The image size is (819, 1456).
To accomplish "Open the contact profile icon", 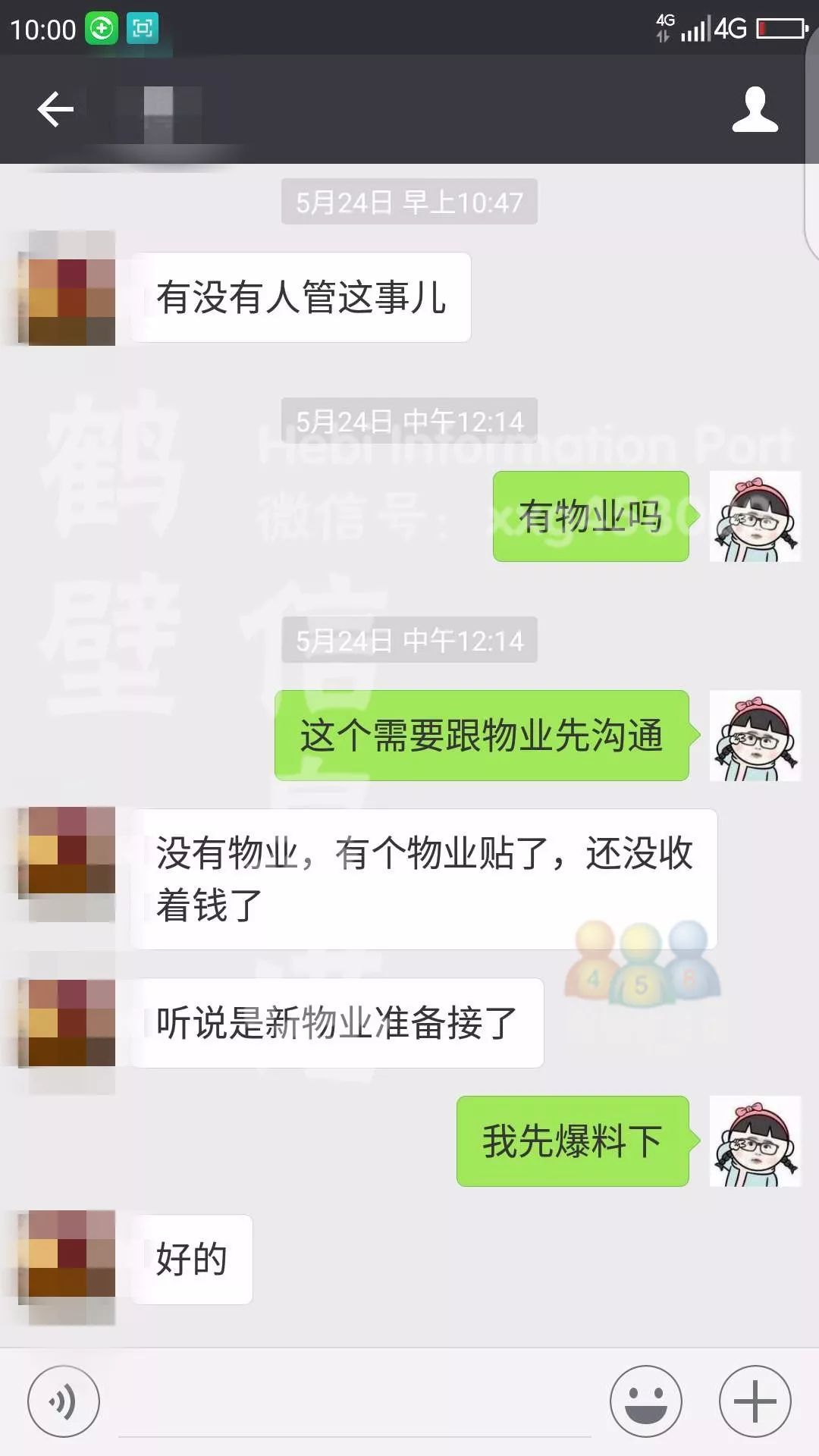I will point(755,109).
